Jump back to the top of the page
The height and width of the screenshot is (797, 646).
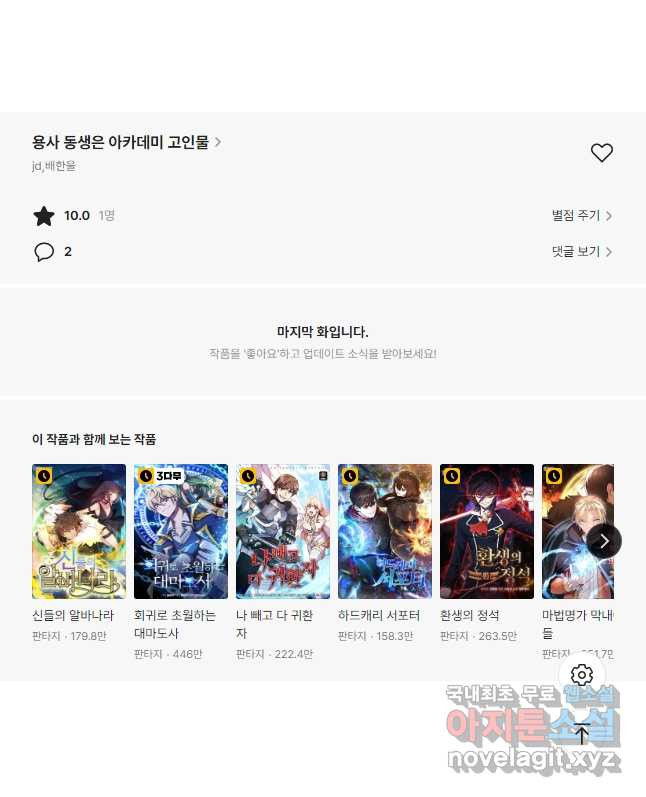tap(582, 733)
